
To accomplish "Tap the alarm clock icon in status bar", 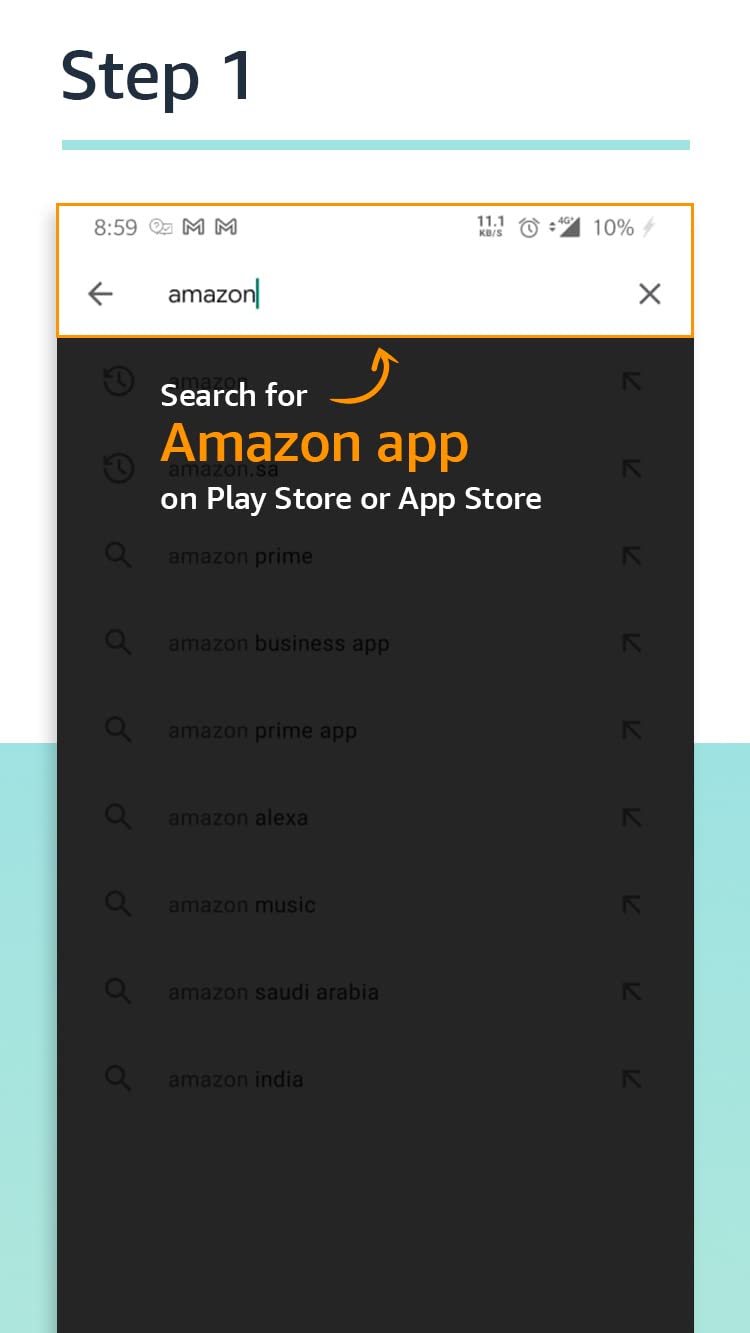I will [x=529, y=228].
